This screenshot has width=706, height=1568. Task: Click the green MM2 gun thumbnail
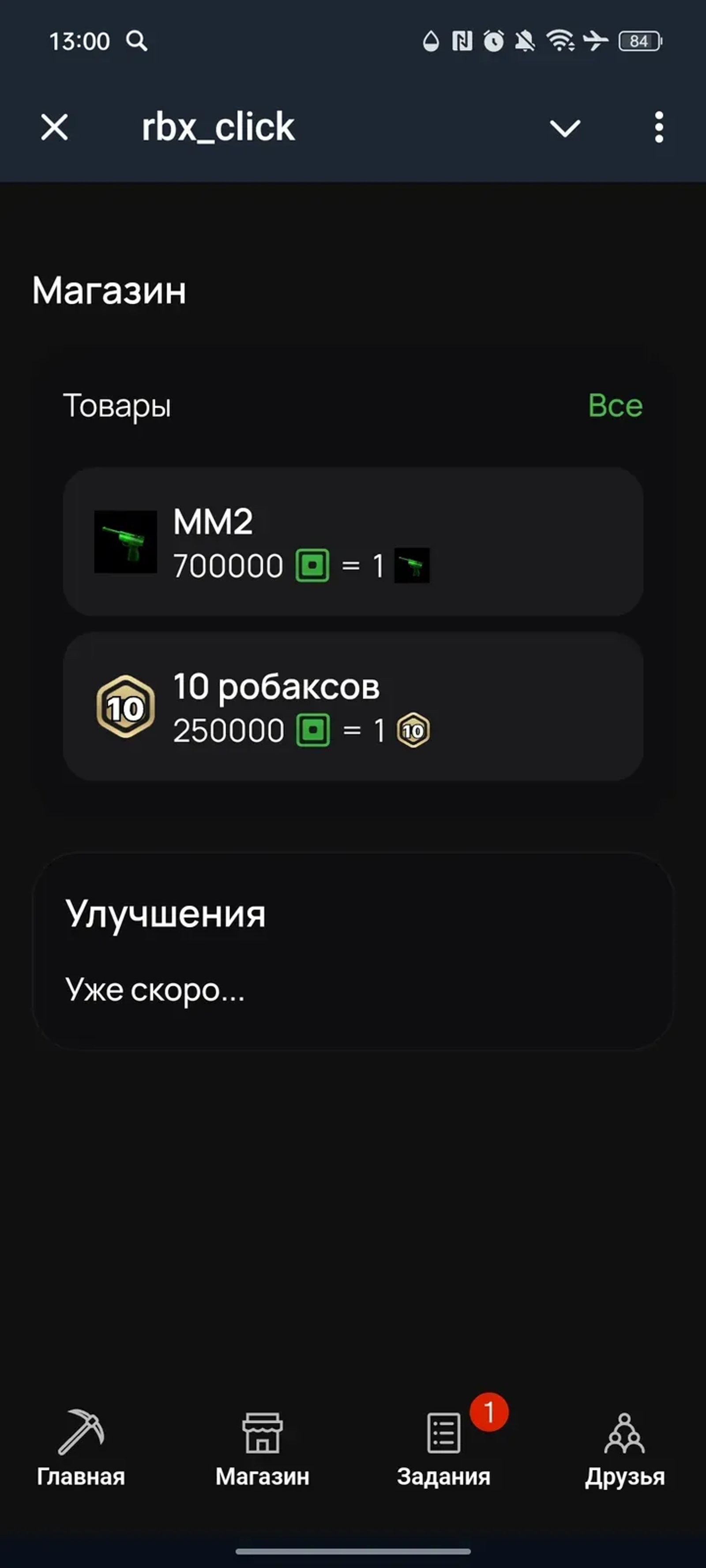coord(124,544)
